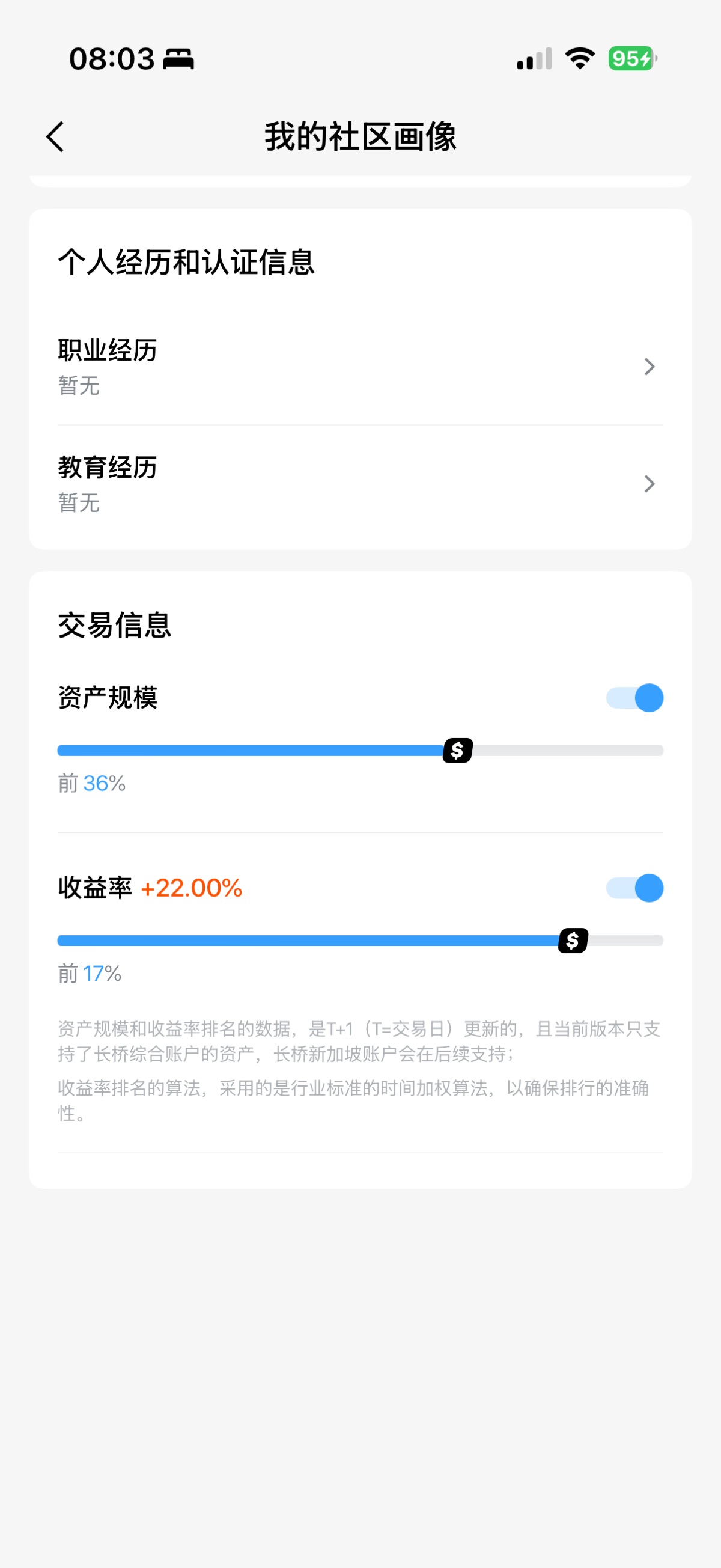721x1568 pixels.
Task: Turn off the 资产规模 visibility switch
Action: (x=634, y=698)
